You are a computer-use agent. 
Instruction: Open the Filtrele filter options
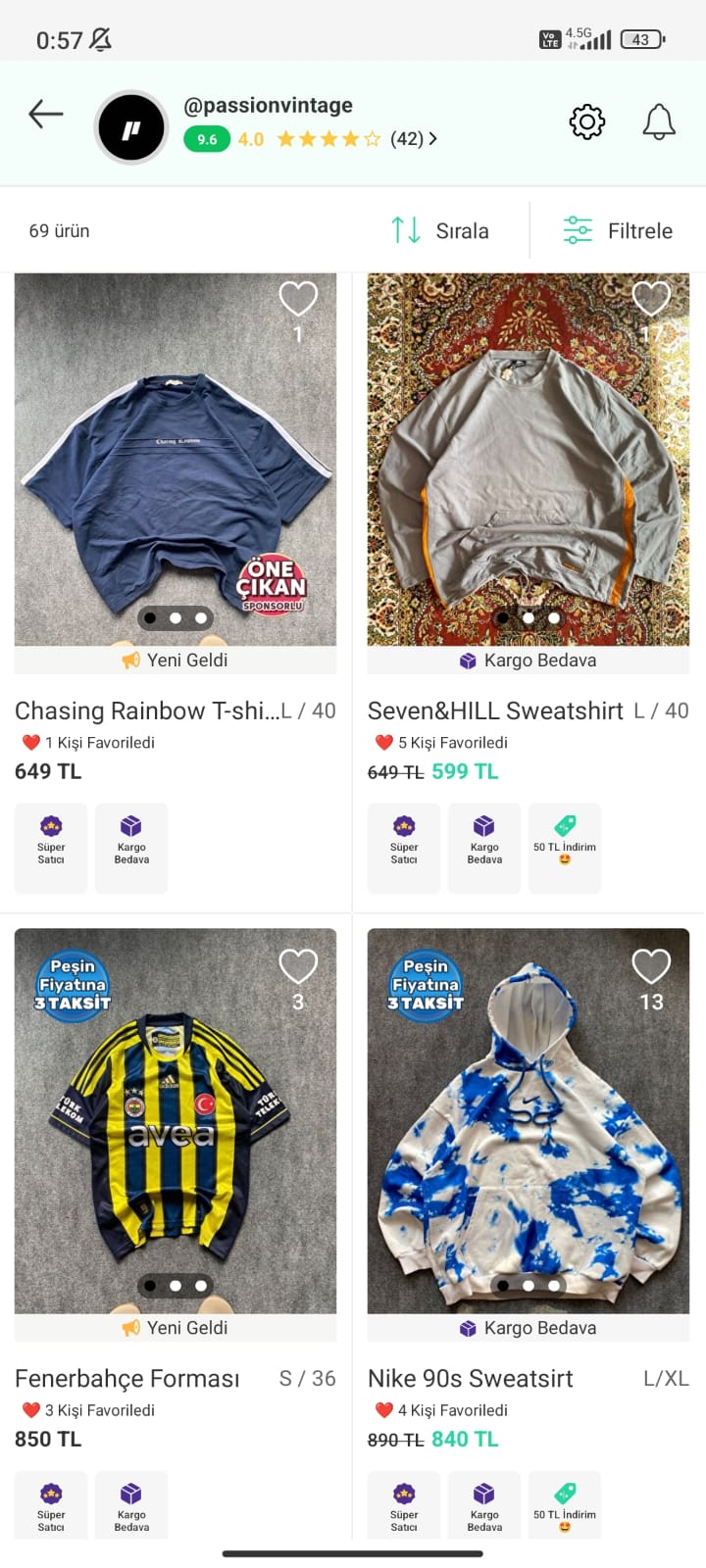click(x=618, y=230)
